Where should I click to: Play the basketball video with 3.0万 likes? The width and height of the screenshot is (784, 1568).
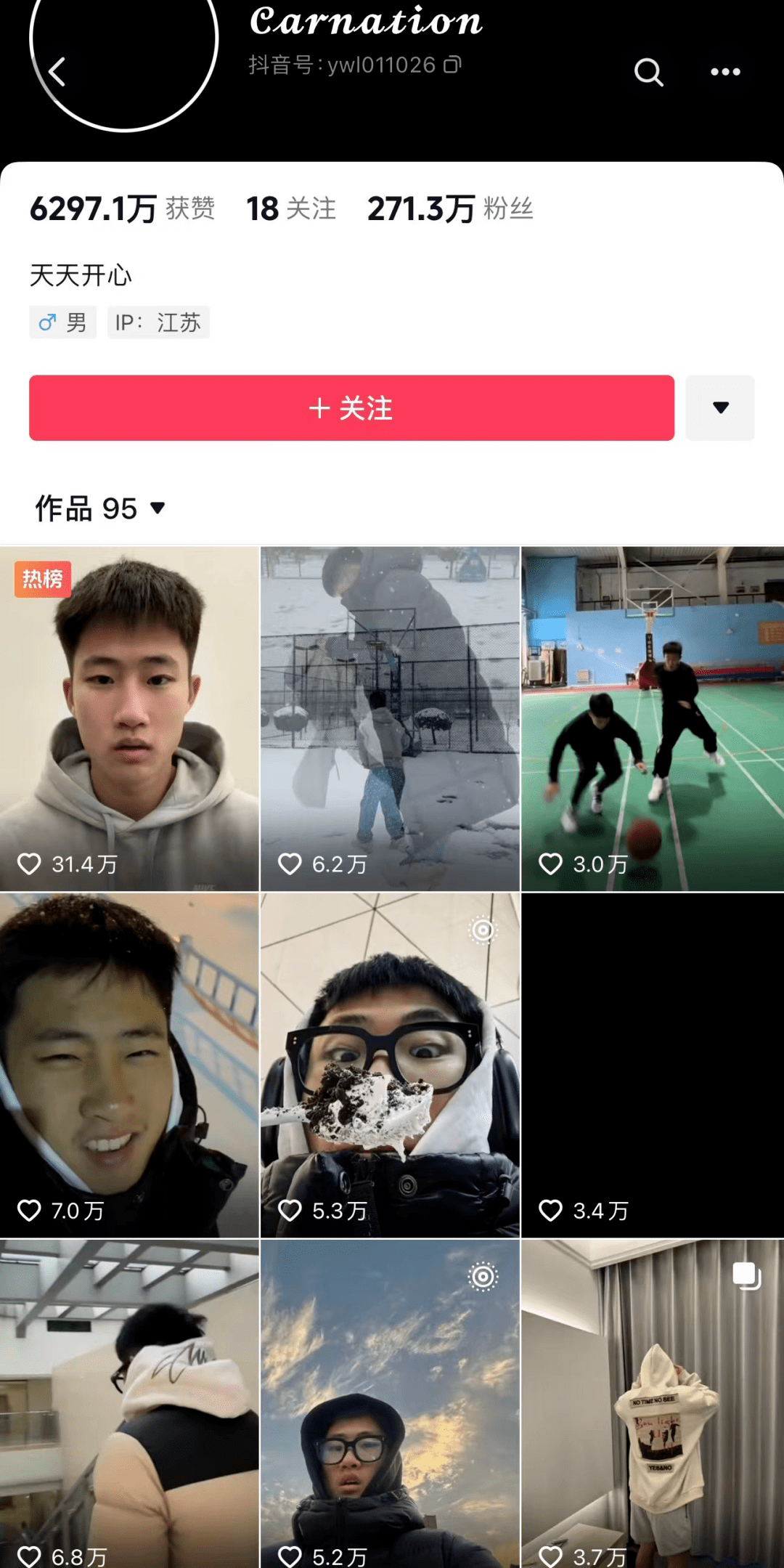click(652, 719)
